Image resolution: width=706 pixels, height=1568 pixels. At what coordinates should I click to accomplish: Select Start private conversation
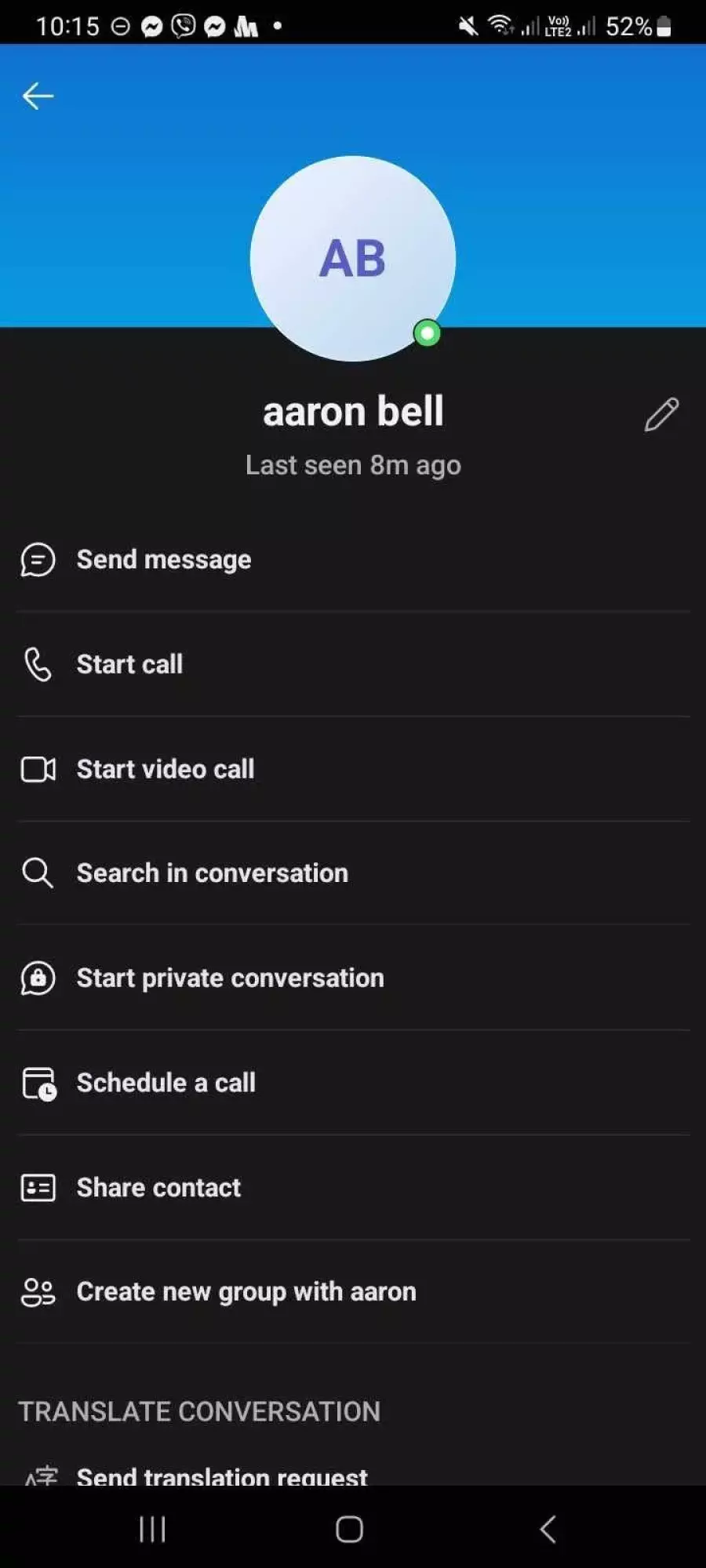click(353, 978)
